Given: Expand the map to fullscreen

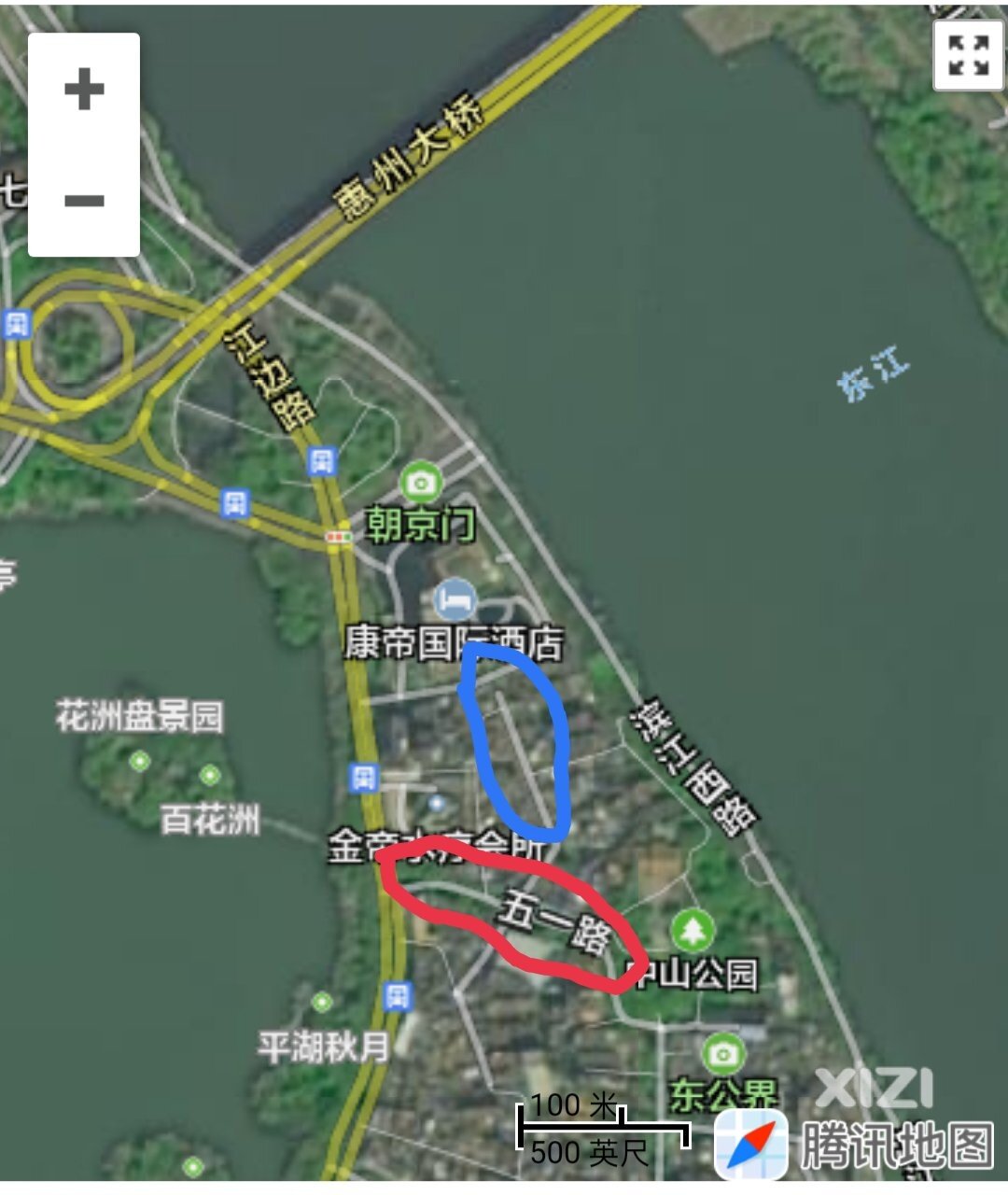Looking at the screenshot, I should tap(969, 55).
